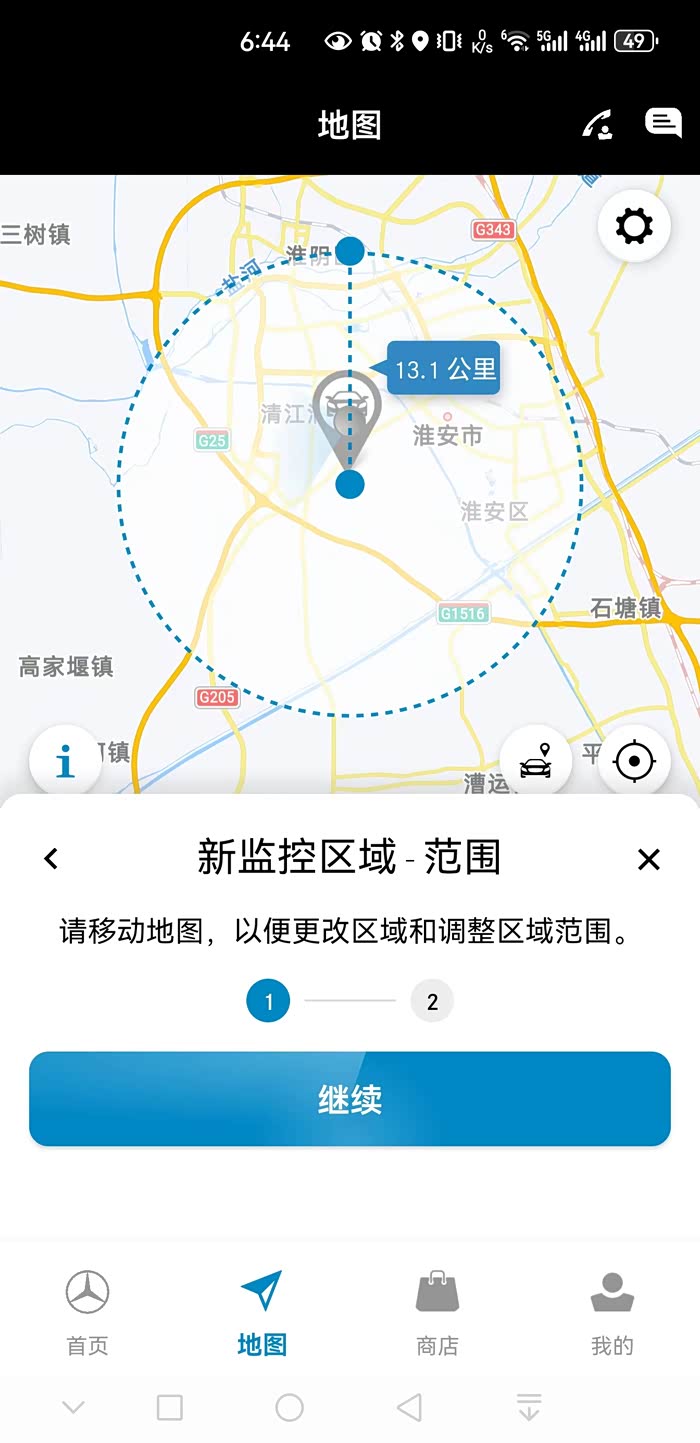Tap the system home circle button
Viewport: 700px width, 1443px height.
tap(289, 1408)
